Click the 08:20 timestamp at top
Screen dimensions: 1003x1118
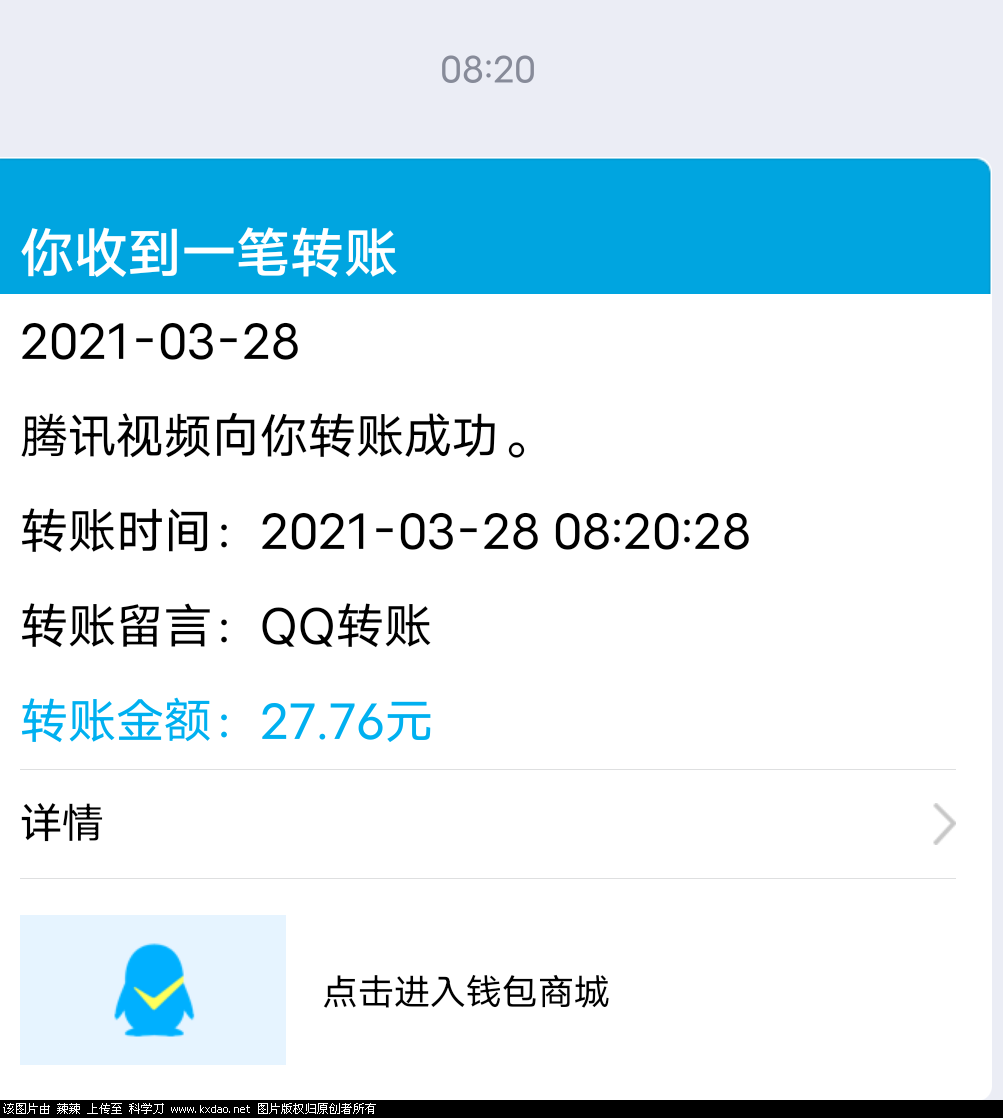[x=487, y=69]
